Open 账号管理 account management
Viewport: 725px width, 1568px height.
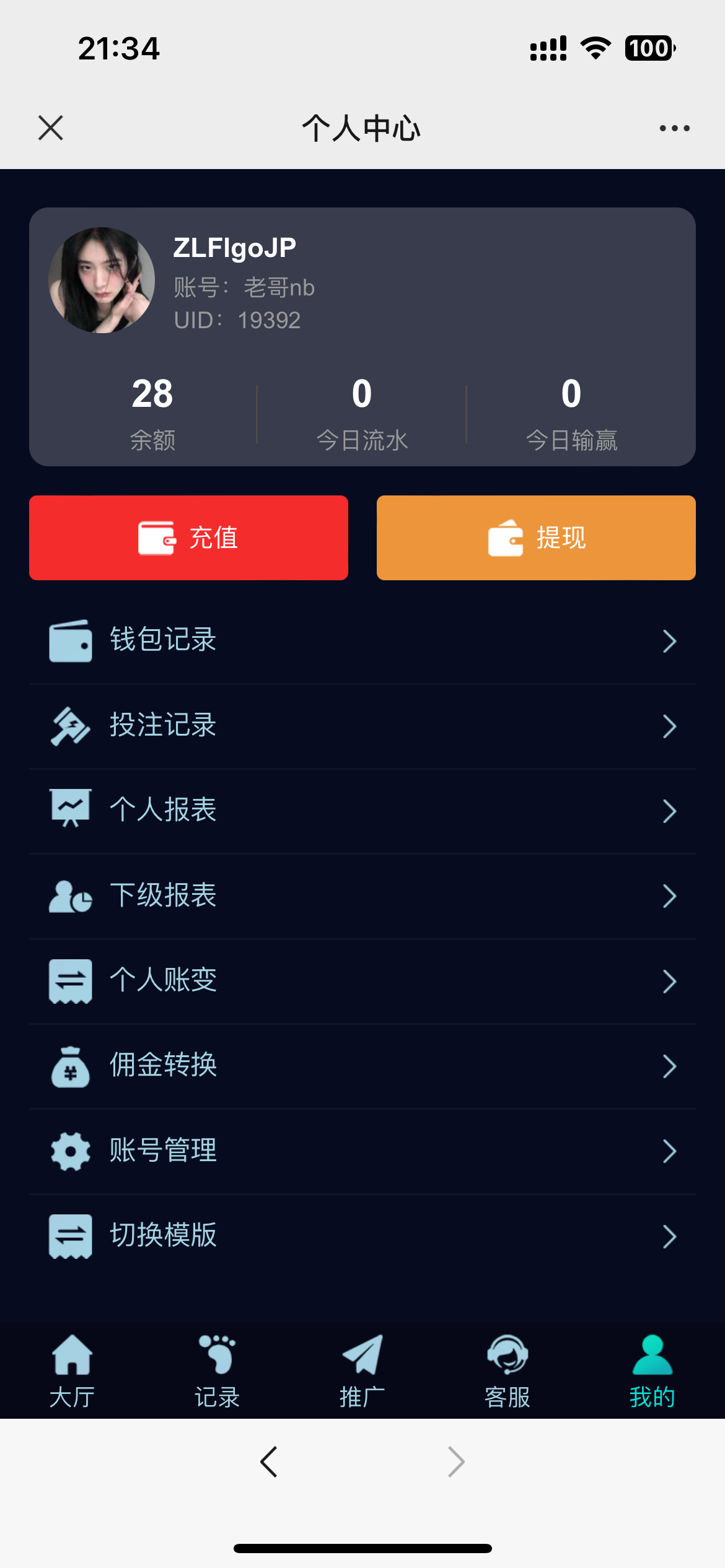pyautogui.click(x=362, y=1151)
